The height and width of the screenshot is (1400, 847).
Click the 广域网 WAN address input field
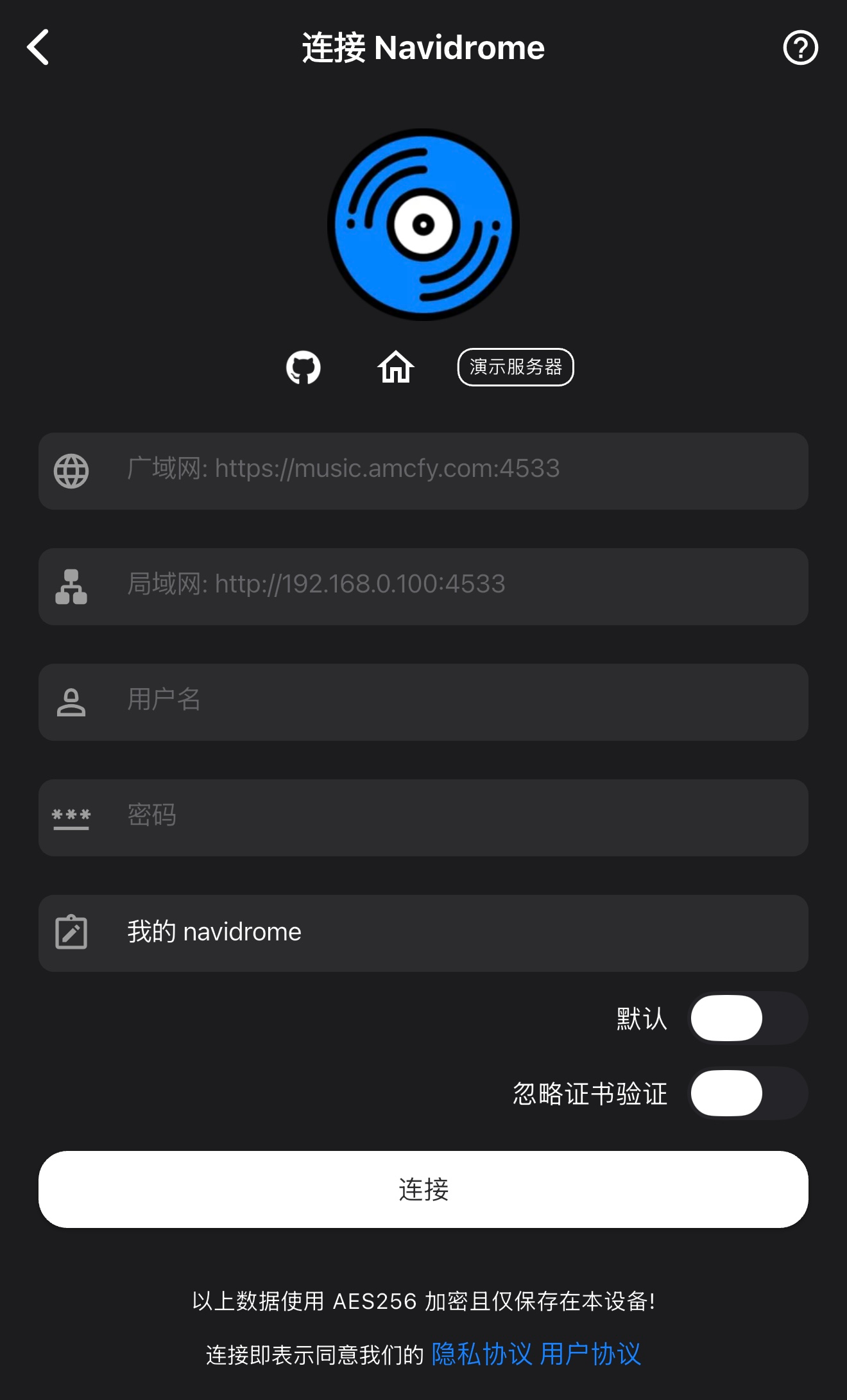pyautogui.click(x=424, y=471)
